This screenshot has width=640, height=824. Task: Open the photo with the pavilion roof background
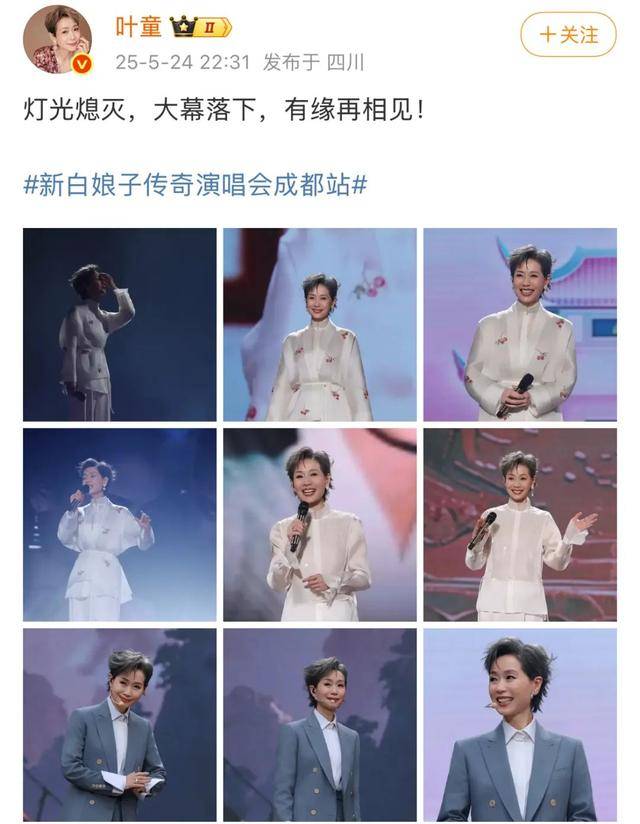[x=520, y=324]
